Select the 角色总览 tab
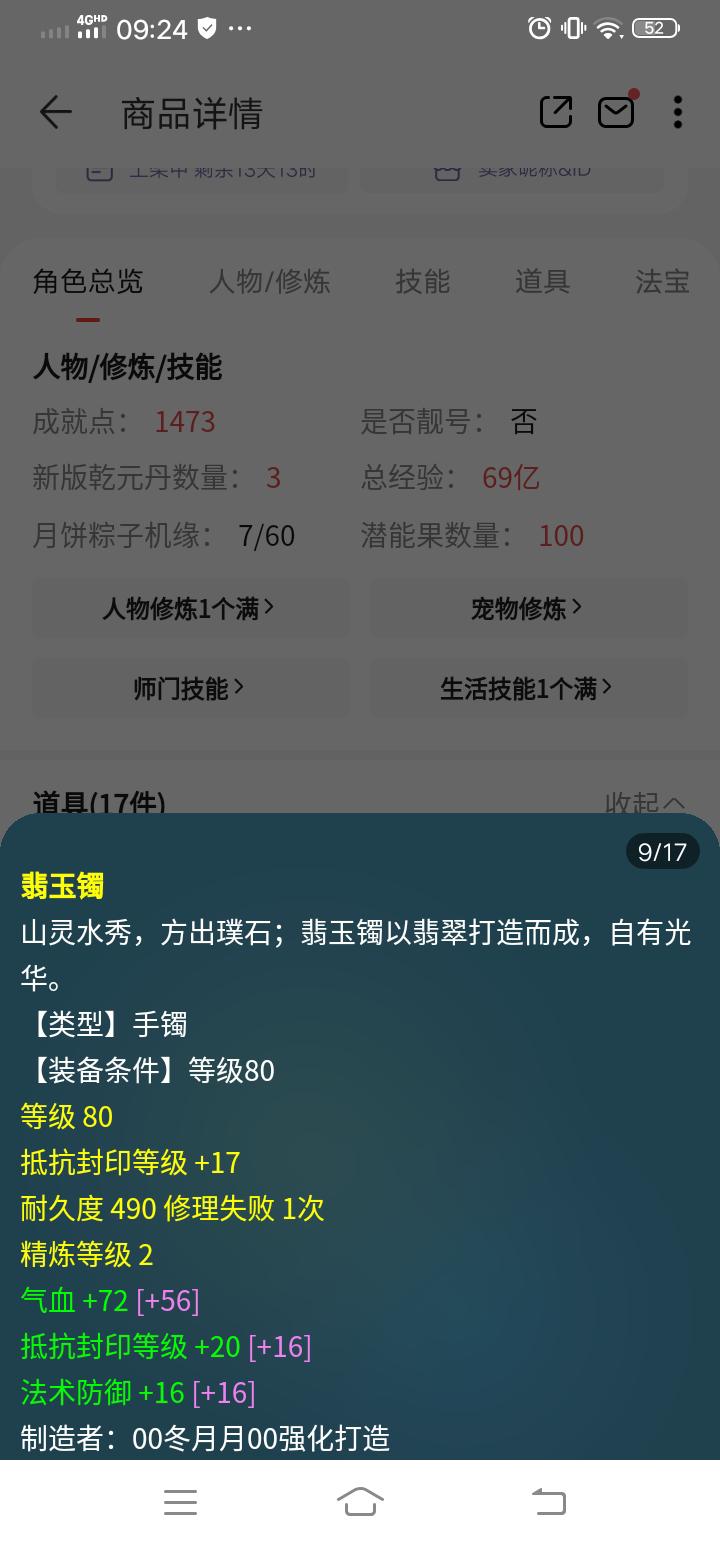This screenshot has width=720, height=1544. (88, 282)
